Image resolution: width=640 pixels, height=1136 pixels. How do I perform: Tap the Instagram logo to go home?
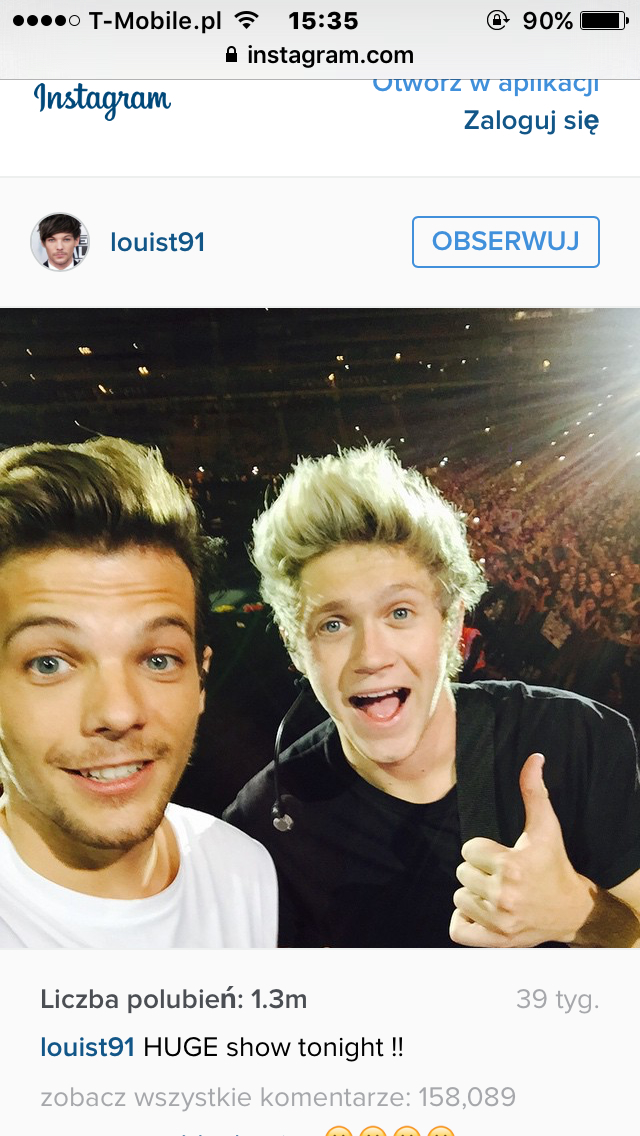[102, 101]
